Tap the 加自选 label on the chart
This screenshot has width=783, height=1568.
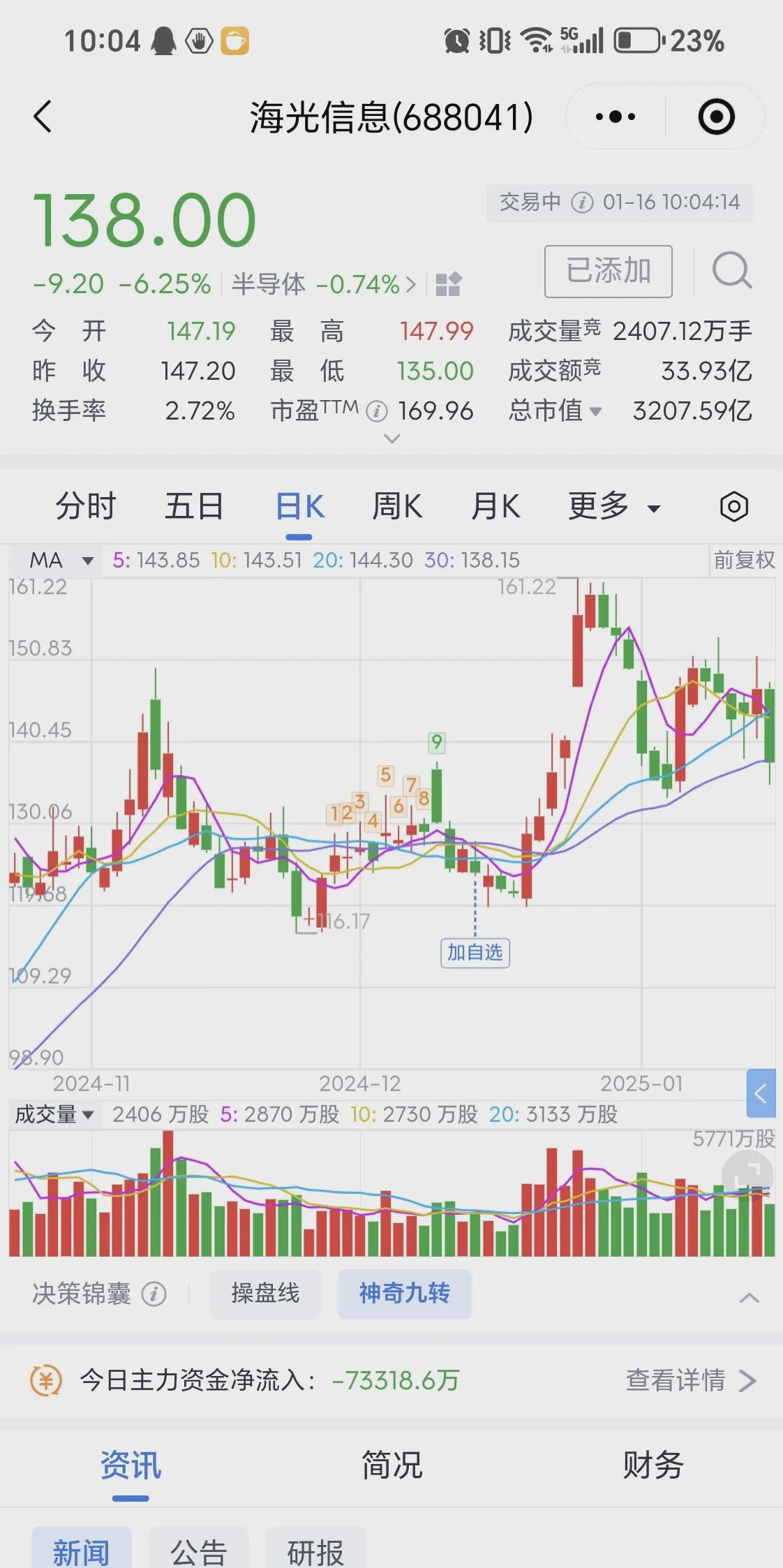pos(475,952)
